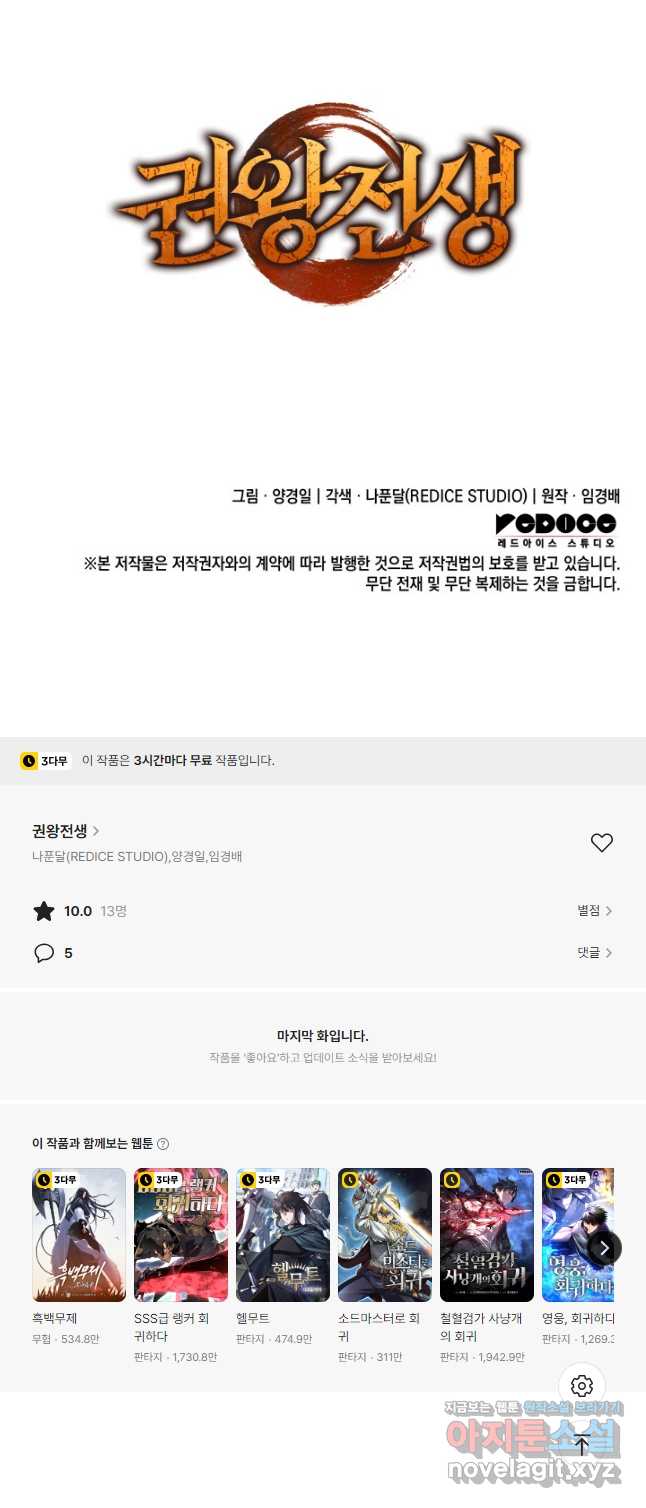Open the 댓글 comments section
Image resolution: width=646 pixels, height=1508 pixels.
[x=594, y=952]
